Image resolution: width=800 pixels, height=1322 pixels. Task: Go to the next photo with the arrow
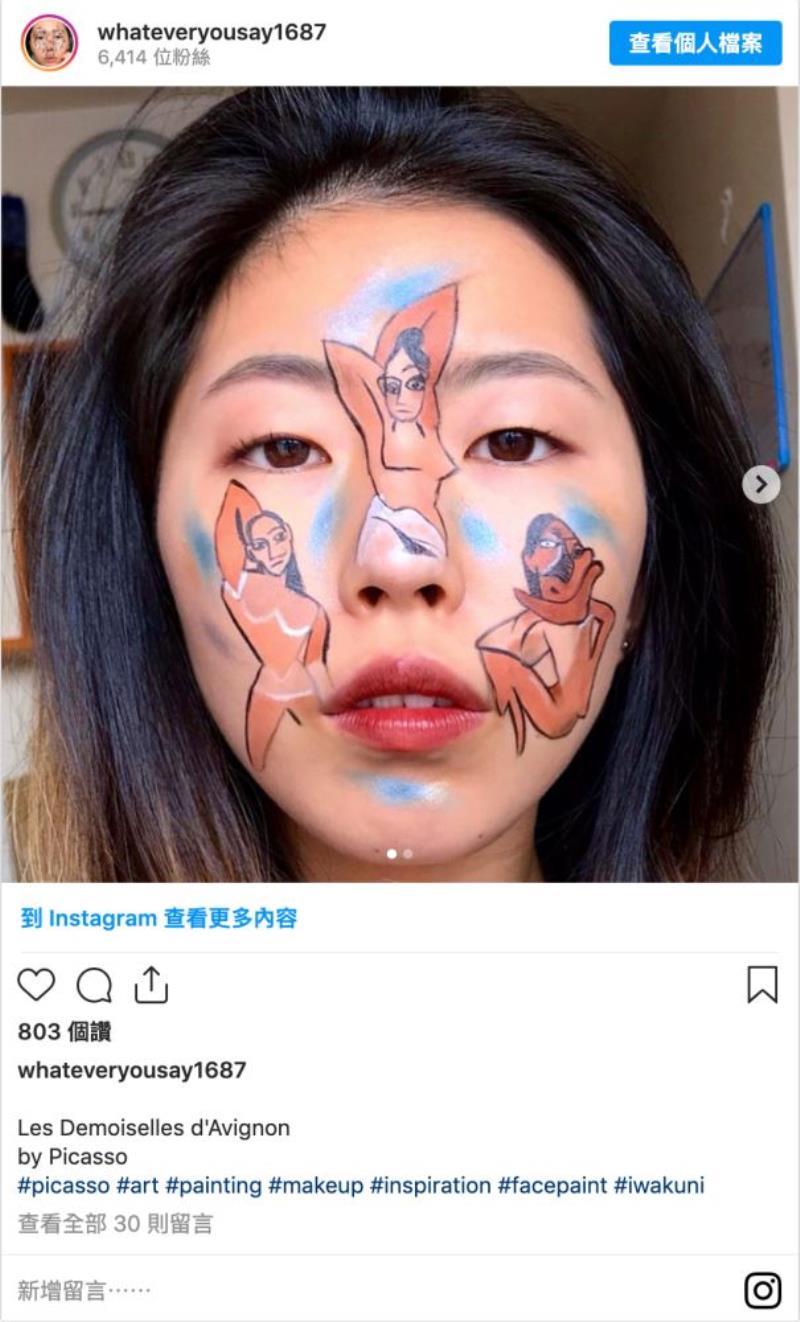click(761, 485)
